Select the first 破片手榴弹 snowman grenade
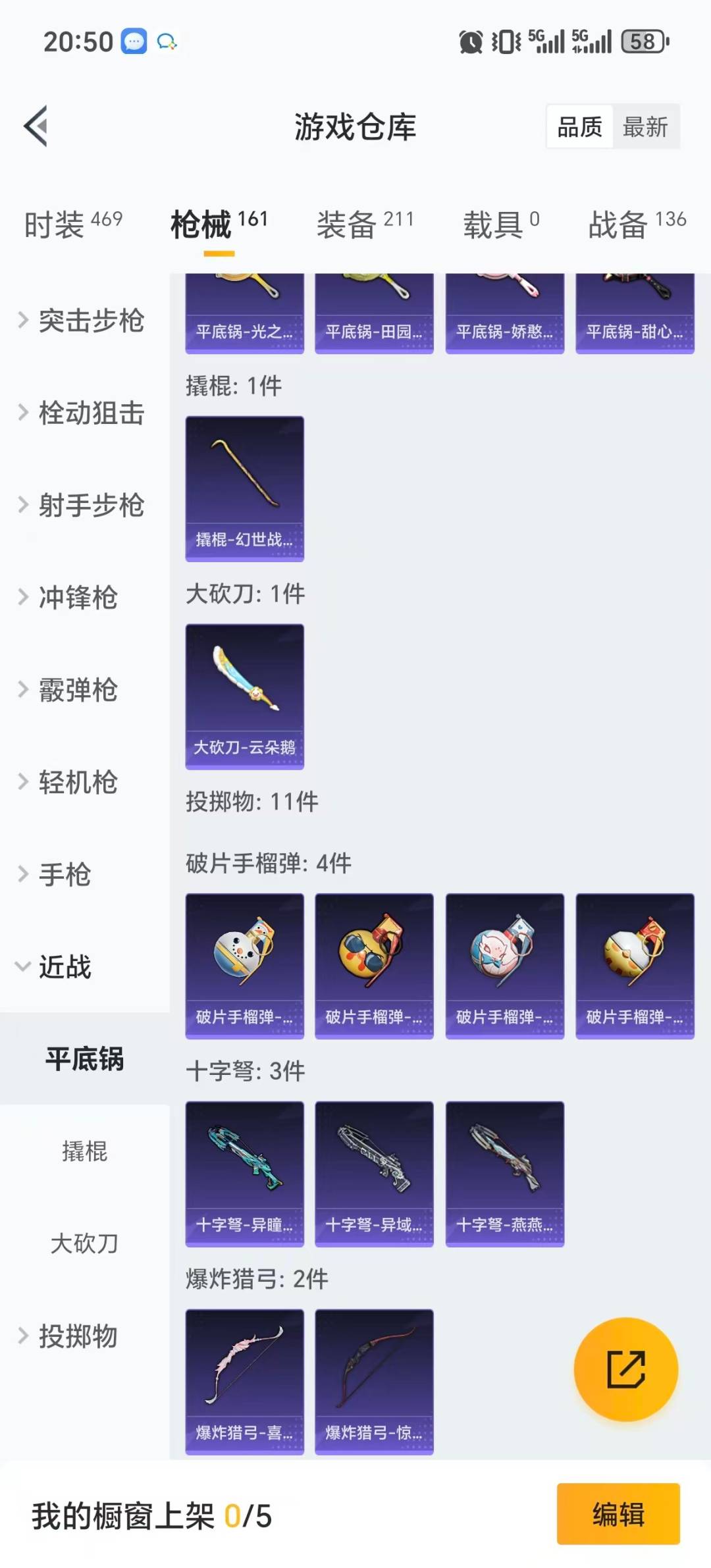Viewport: 711px width, 1568px height. tap(244, 966)
